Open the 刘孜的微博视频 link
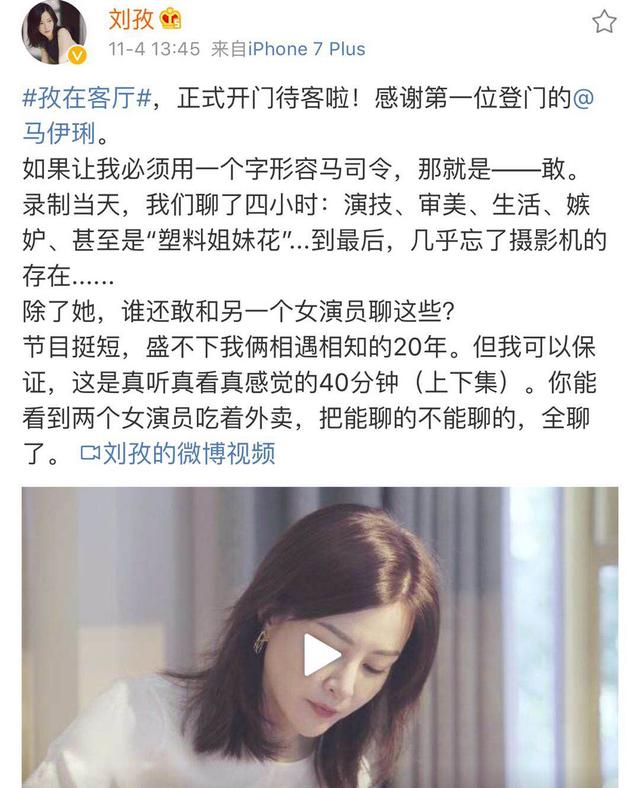This screenshot has width=640, height=788. tap(176, 453)
